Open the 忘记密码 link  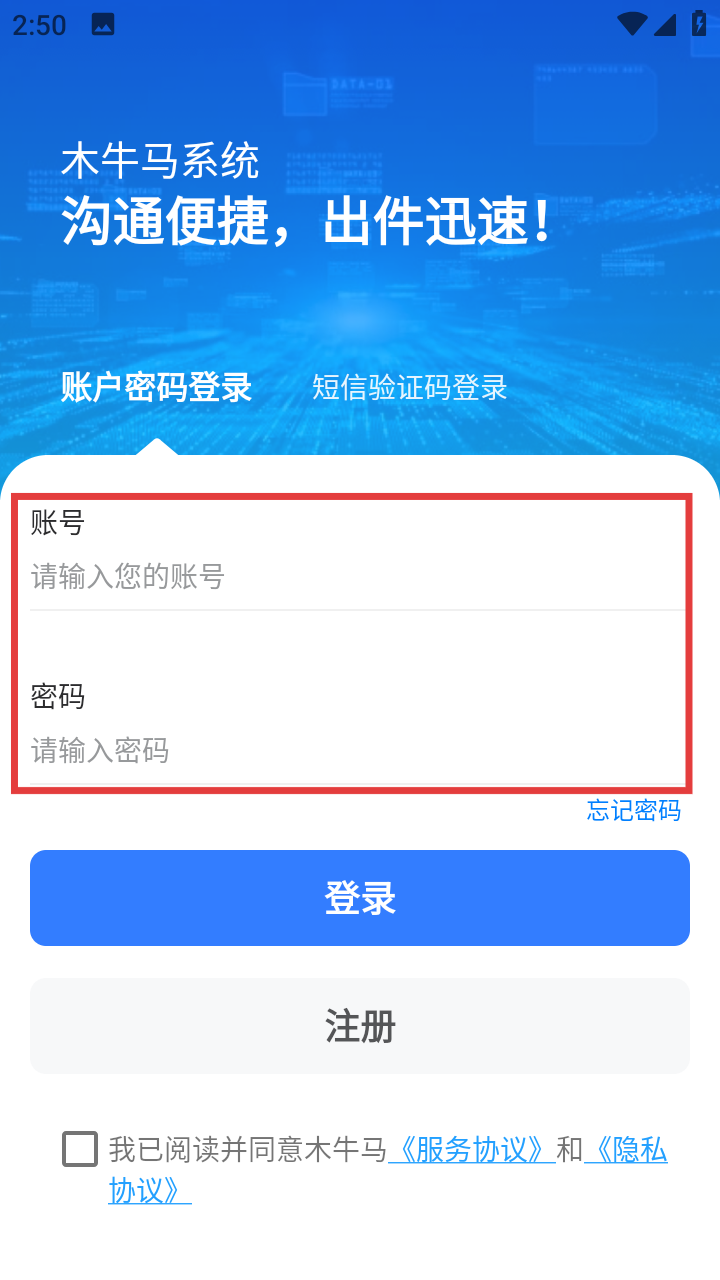pyautogui.click(x=633, y=810)
